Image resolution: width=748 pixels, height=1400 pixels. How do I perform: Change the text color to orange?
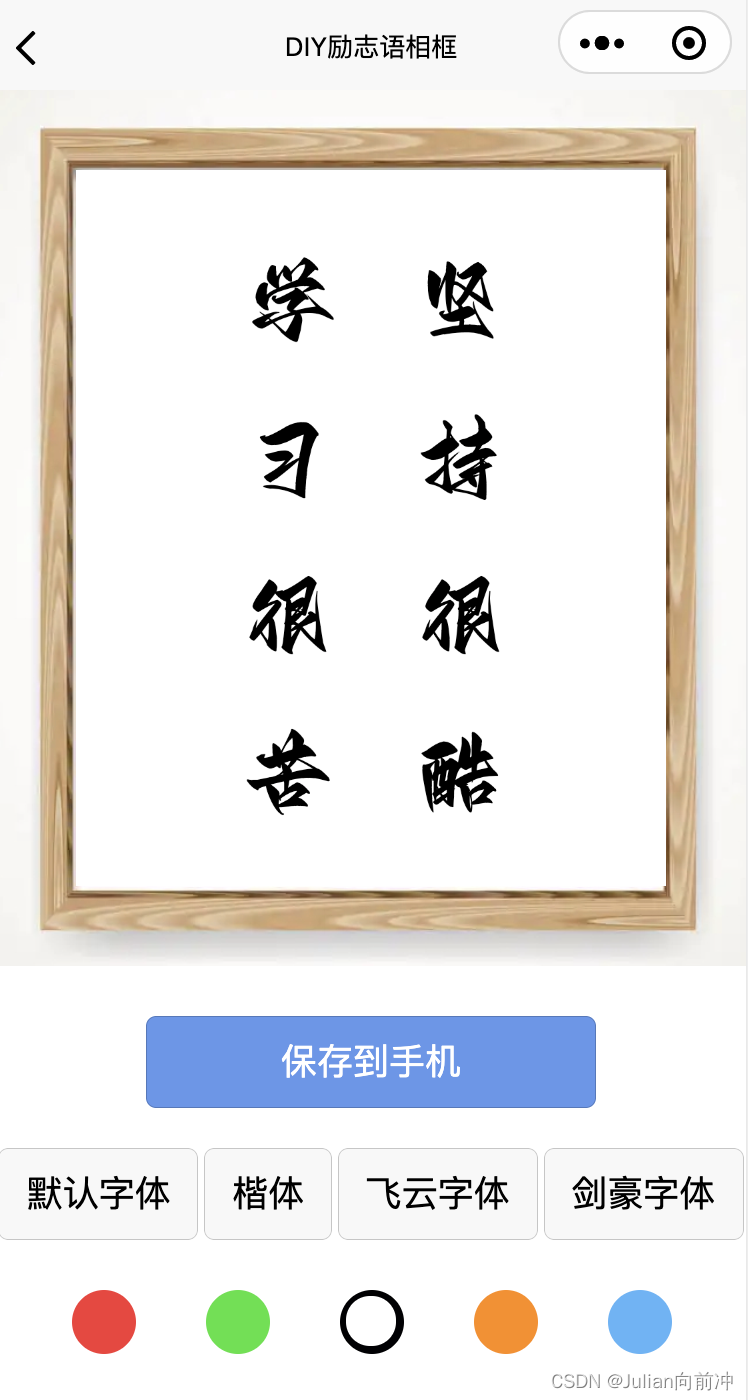(x=506, y=1321)
